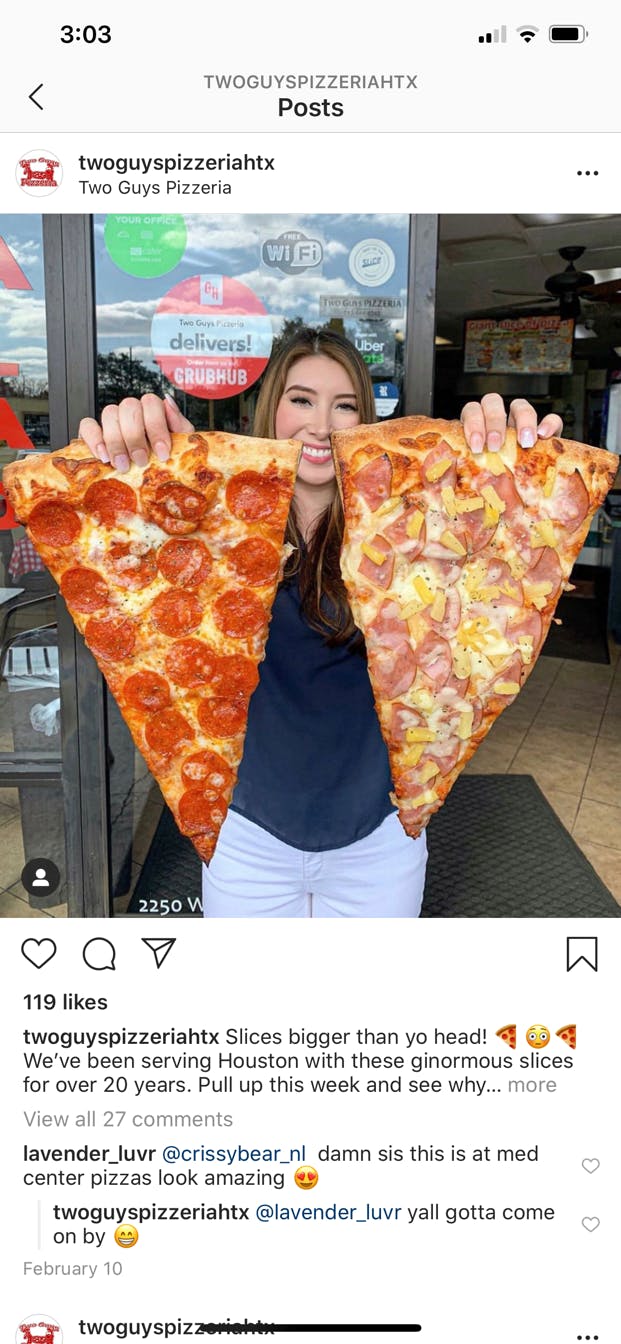Open the comment bubble under the post
The image size is (621, 1344).
click(98, 954)
